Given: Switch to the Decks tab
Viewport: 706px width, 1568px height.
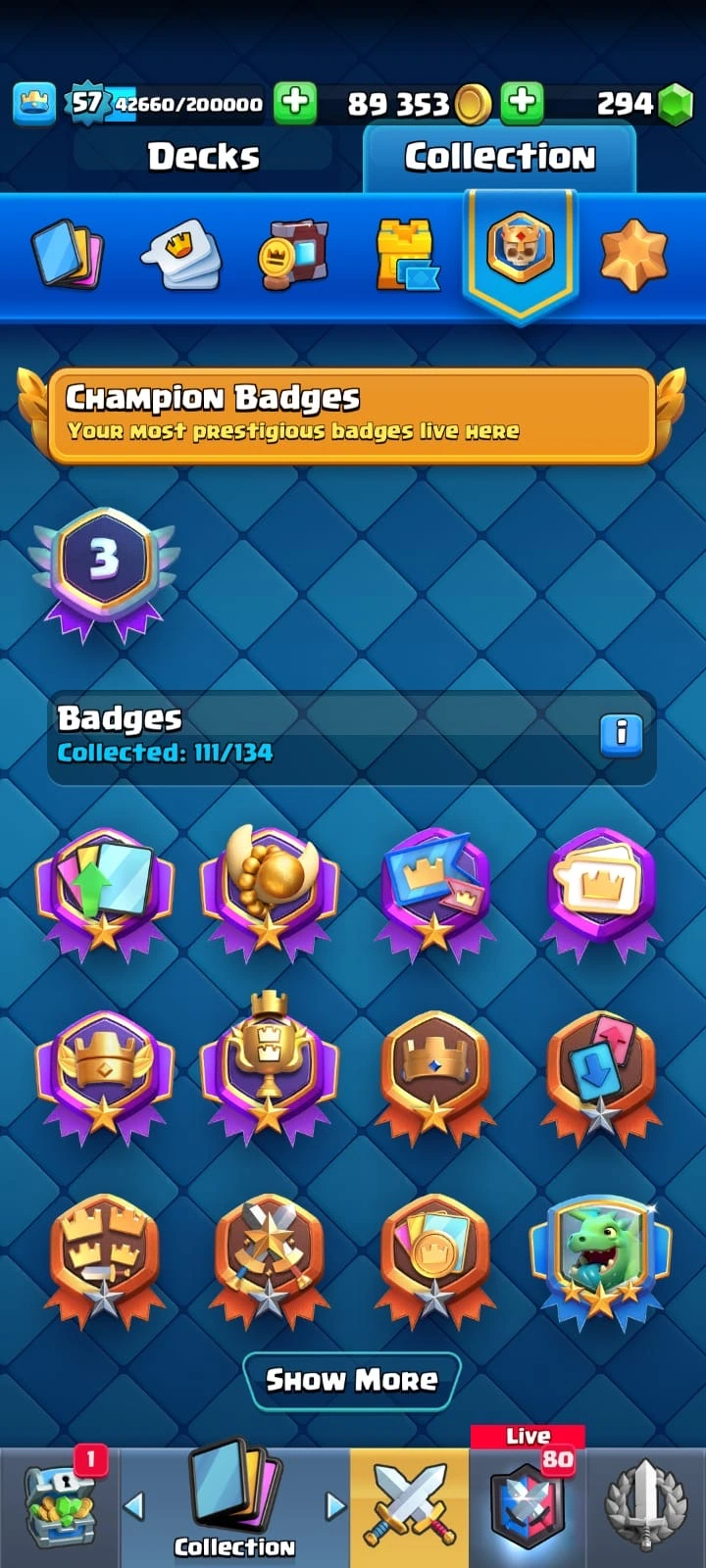Looking at the screenshot, I should pyautogui.click(x=203, y=157).
